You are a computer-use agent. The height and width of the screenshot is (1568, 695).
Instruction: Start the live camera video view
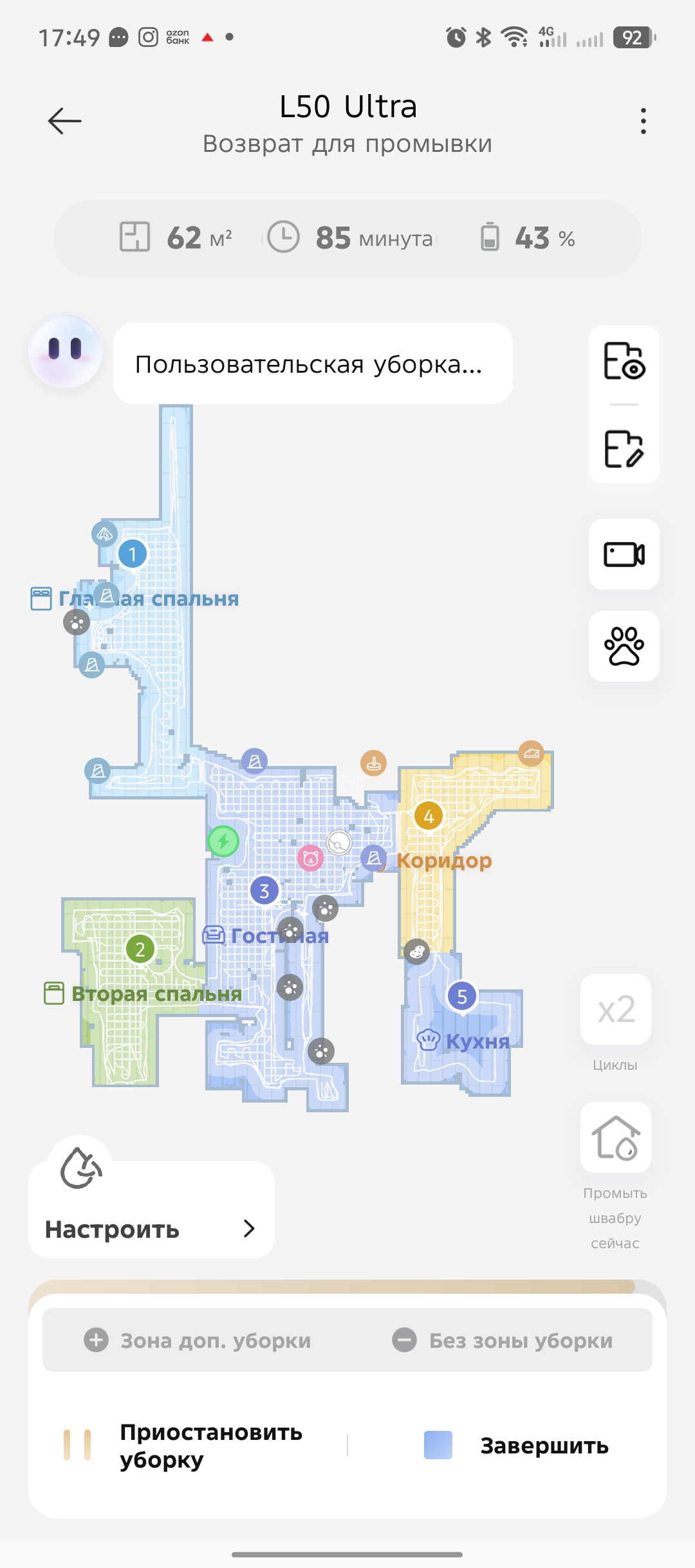pos(624,554)
